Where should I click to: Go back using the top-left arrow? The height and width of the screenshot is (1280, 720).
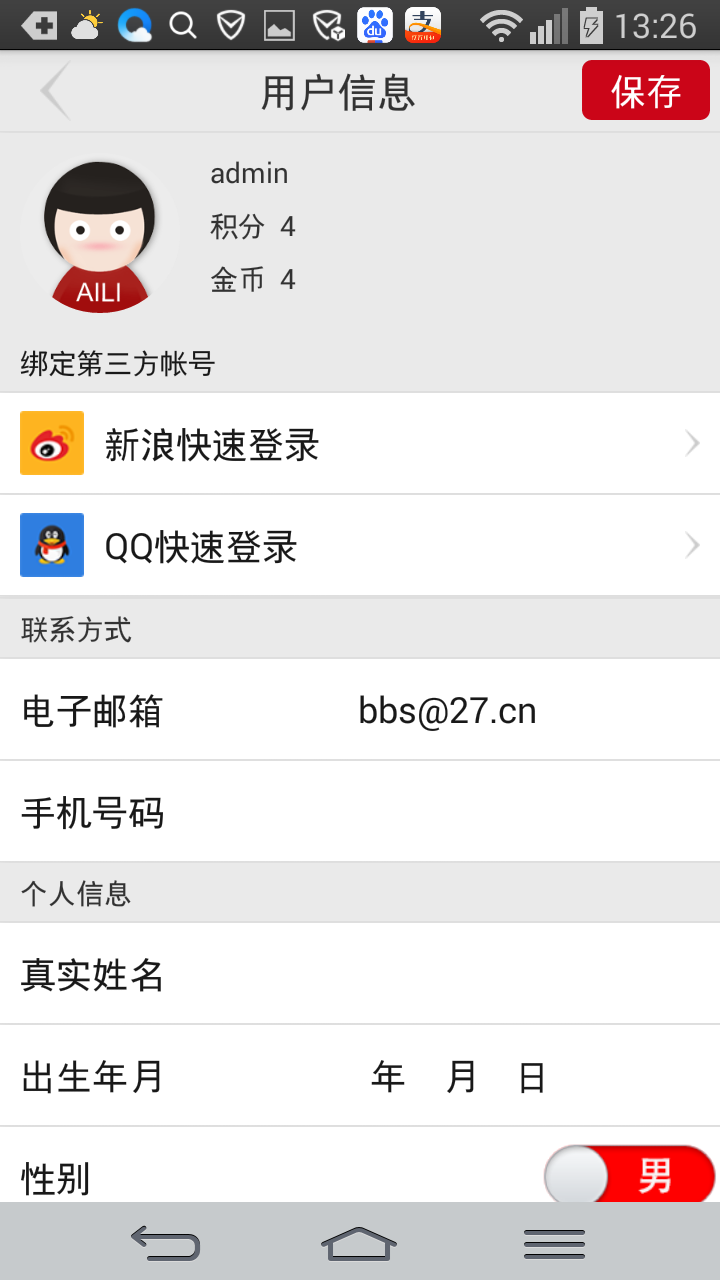pos(56,91)
